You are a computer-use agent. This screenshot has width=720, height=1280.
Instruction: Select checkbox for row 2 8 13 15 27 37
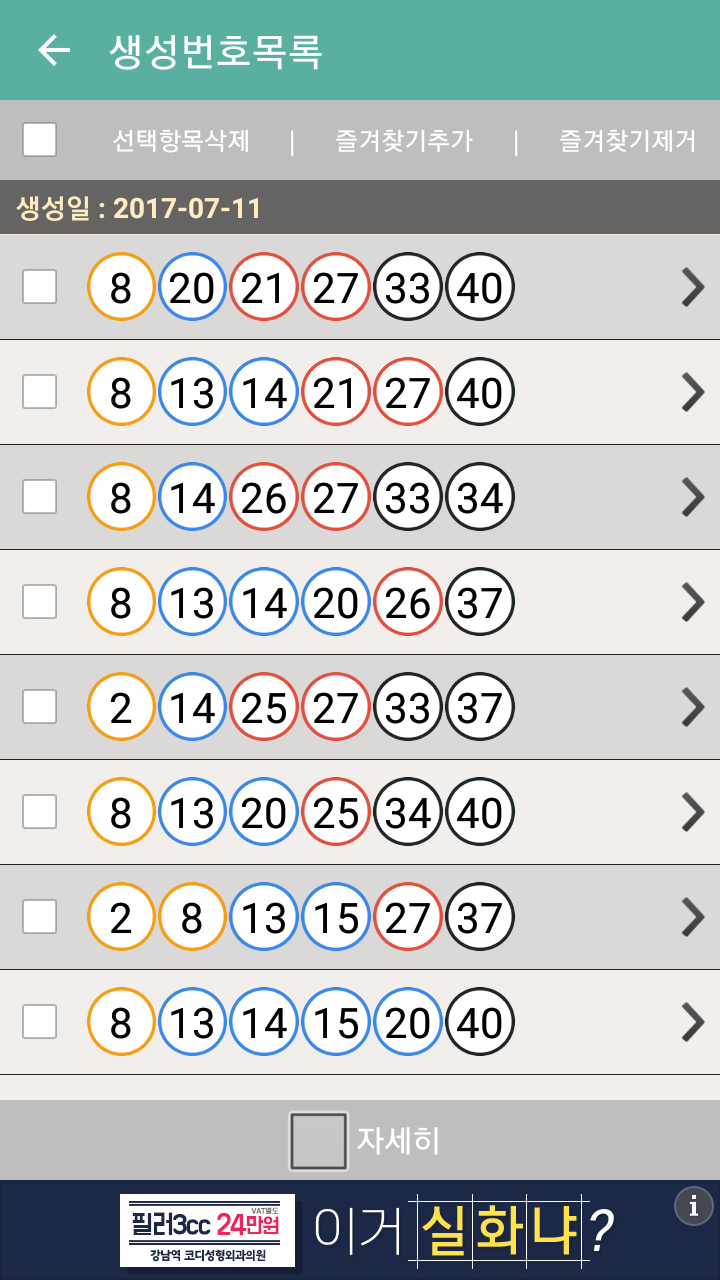(40, 917)
